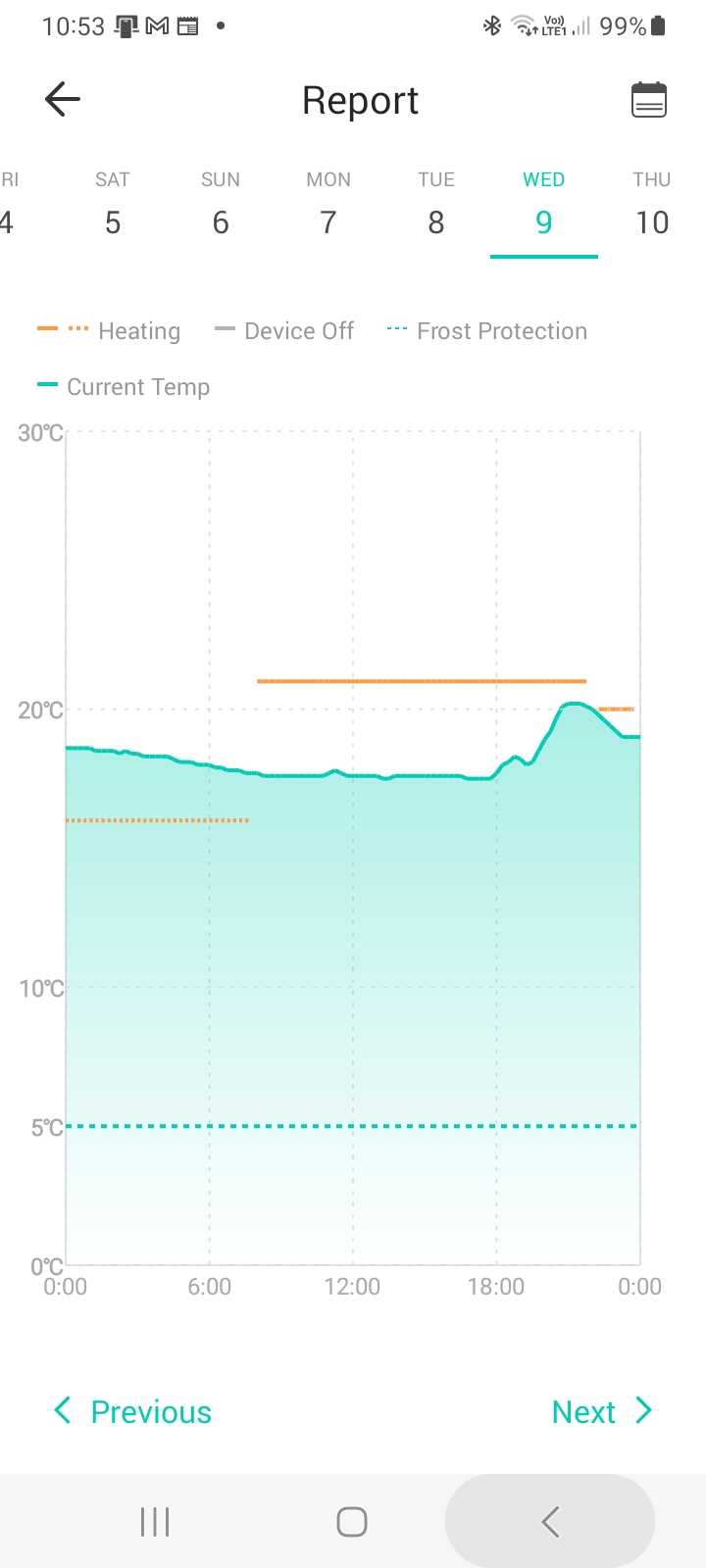Viewport: 706px width, 1568px height.
Task: Select Sunday the 6th
Action: click(221, 206)
